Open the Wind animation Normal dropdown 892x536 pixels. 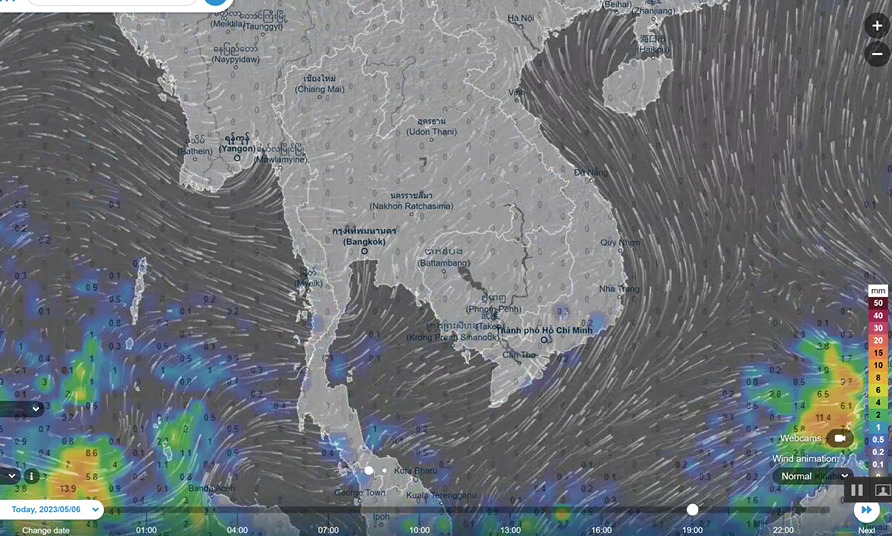[x=815, y=476]
